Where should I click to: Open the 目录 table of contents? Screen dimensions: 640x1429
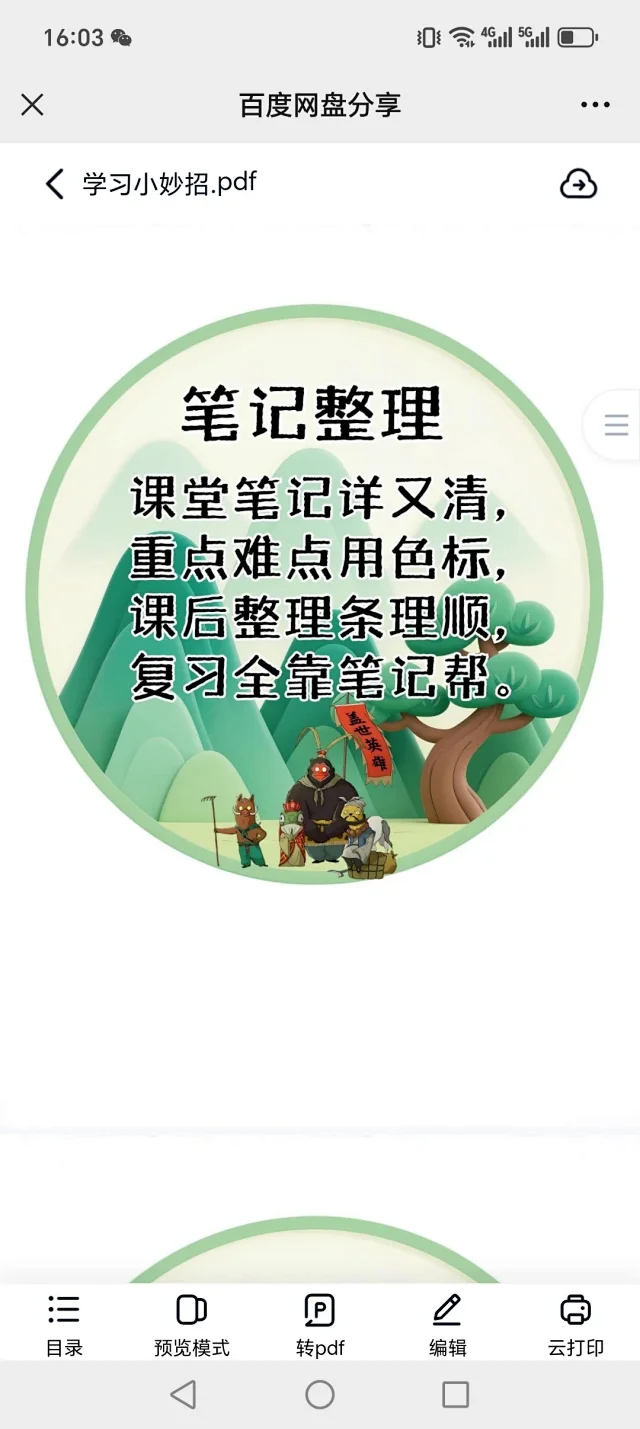pyautogui.click(x=64, y=1326)
